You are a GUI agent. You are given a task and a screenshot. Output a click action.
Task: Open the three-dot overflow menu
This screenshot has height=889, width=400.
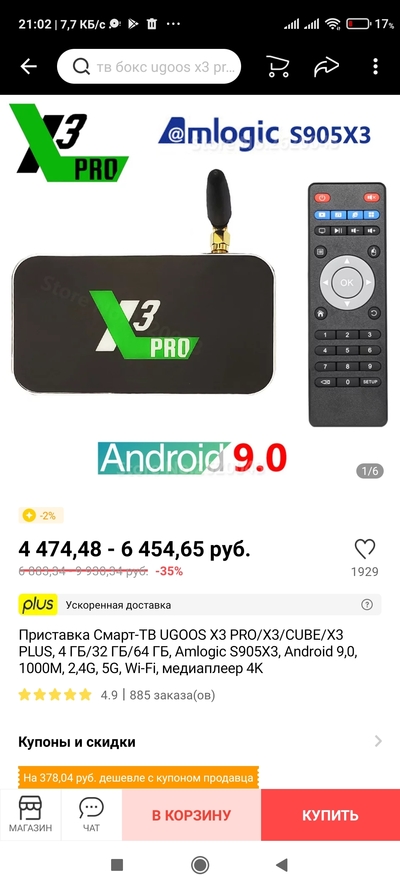375,66
